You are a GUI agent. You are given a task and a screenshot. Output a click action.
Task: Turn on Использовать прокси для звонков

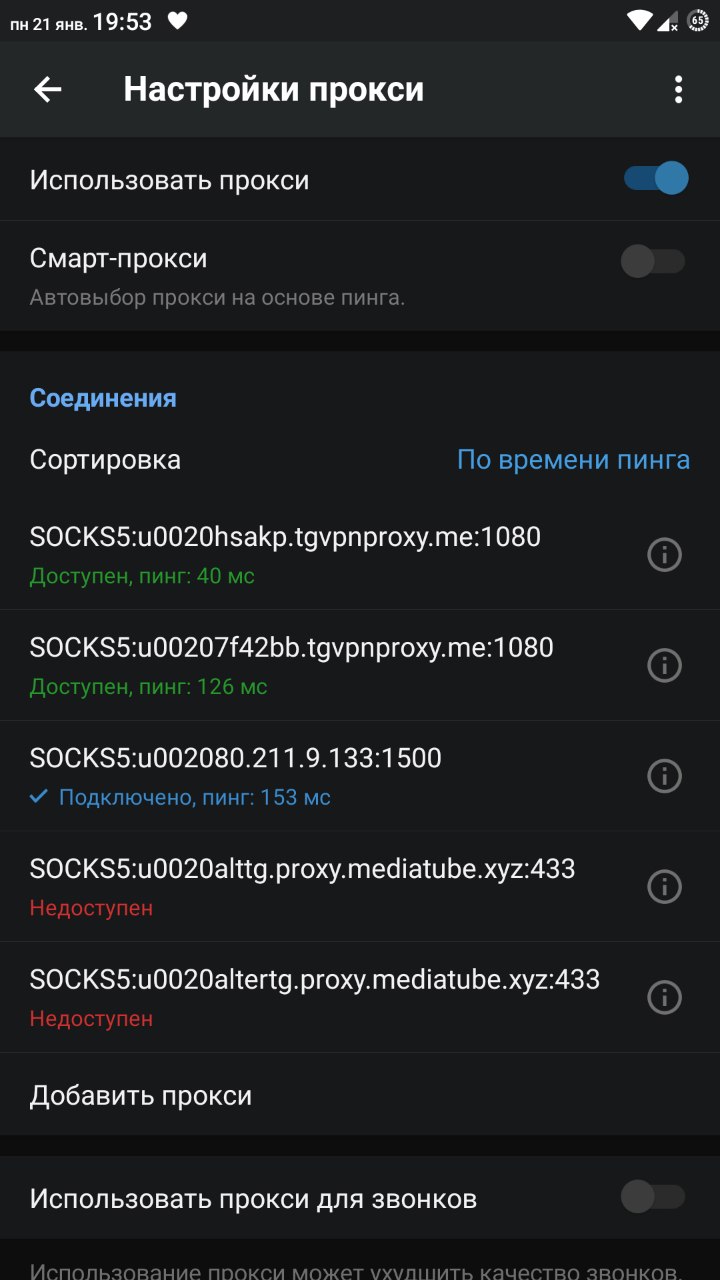click(x=653, y=1197)
